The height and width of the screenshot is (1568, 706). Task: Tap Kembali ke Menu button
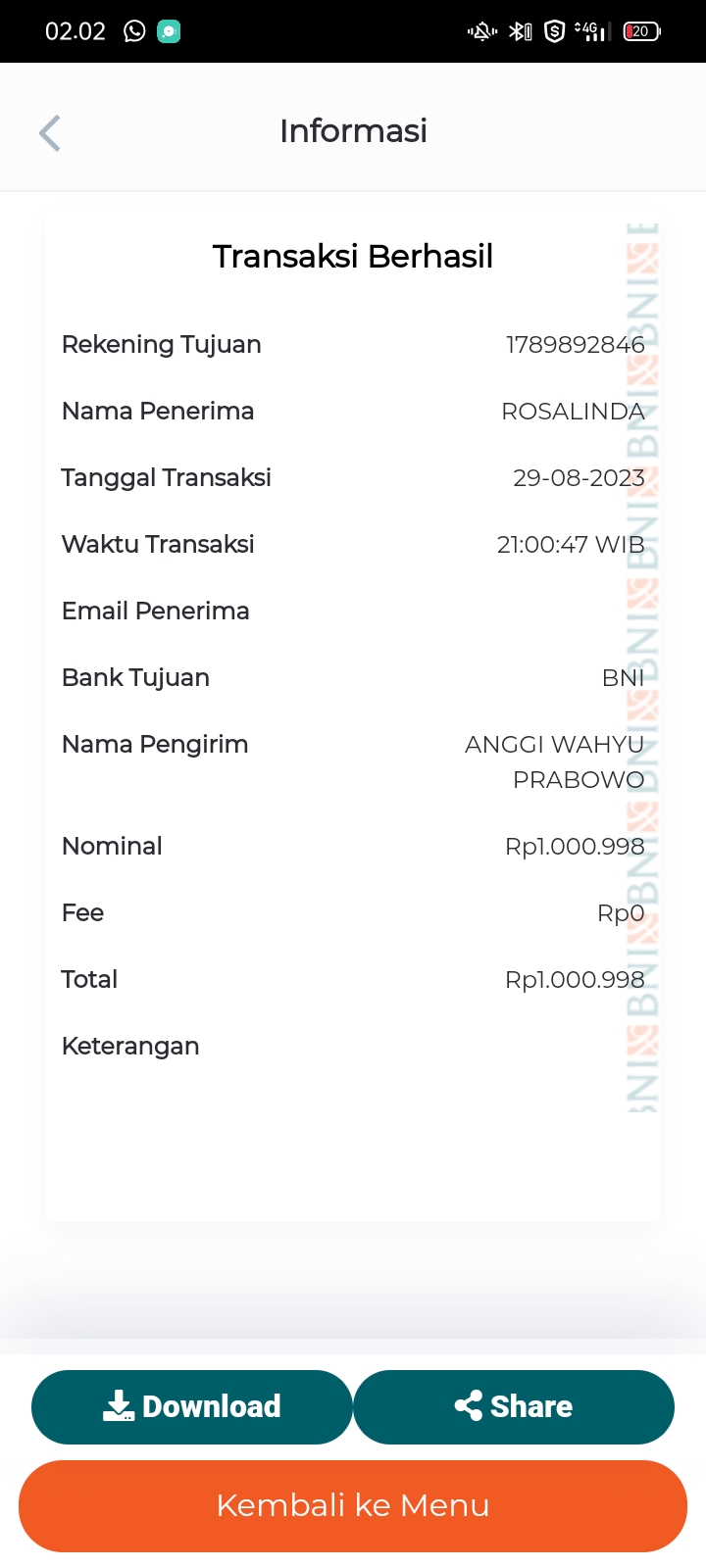coord(353,1505)
